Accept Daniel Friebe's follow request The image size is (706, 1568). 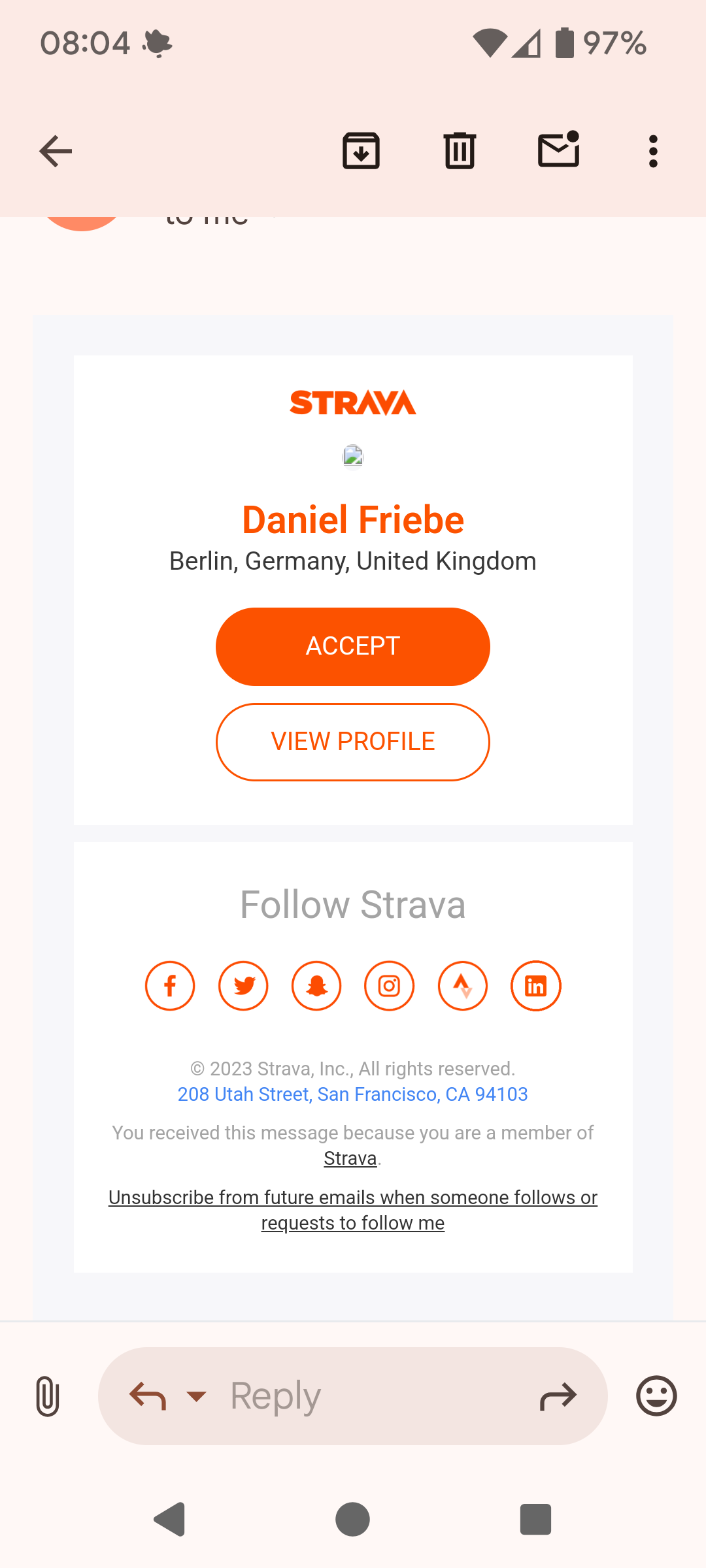click(353, 646)
